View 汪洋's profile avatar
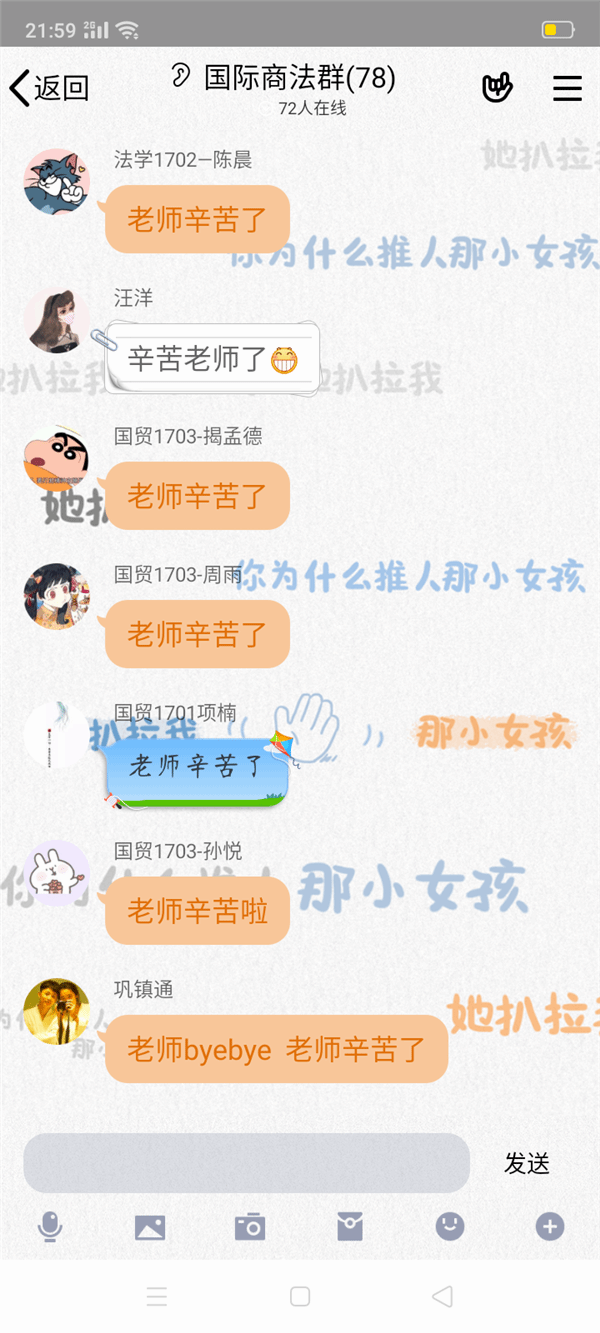The height and width of the screenshot is (1333, 600). 57,320
